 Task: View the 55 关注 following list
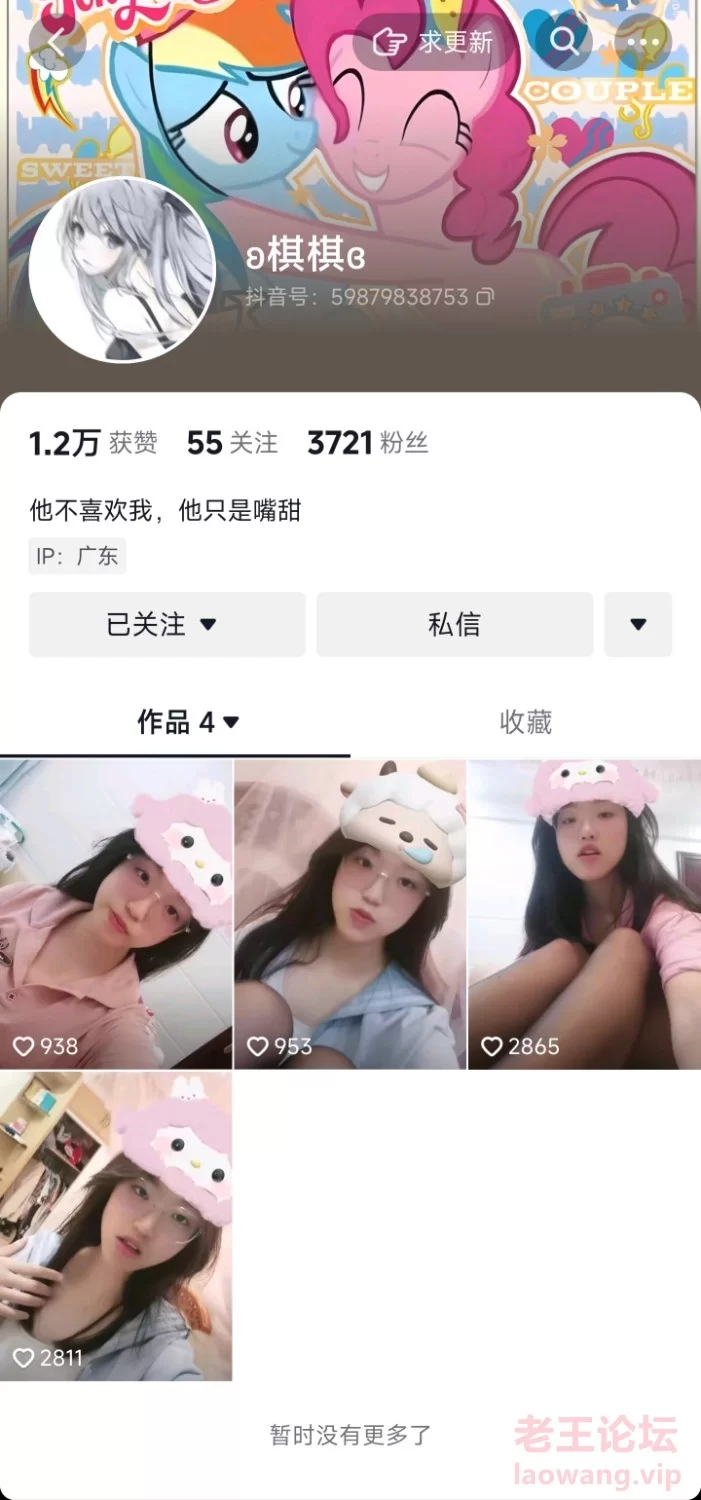coord(232,443)
